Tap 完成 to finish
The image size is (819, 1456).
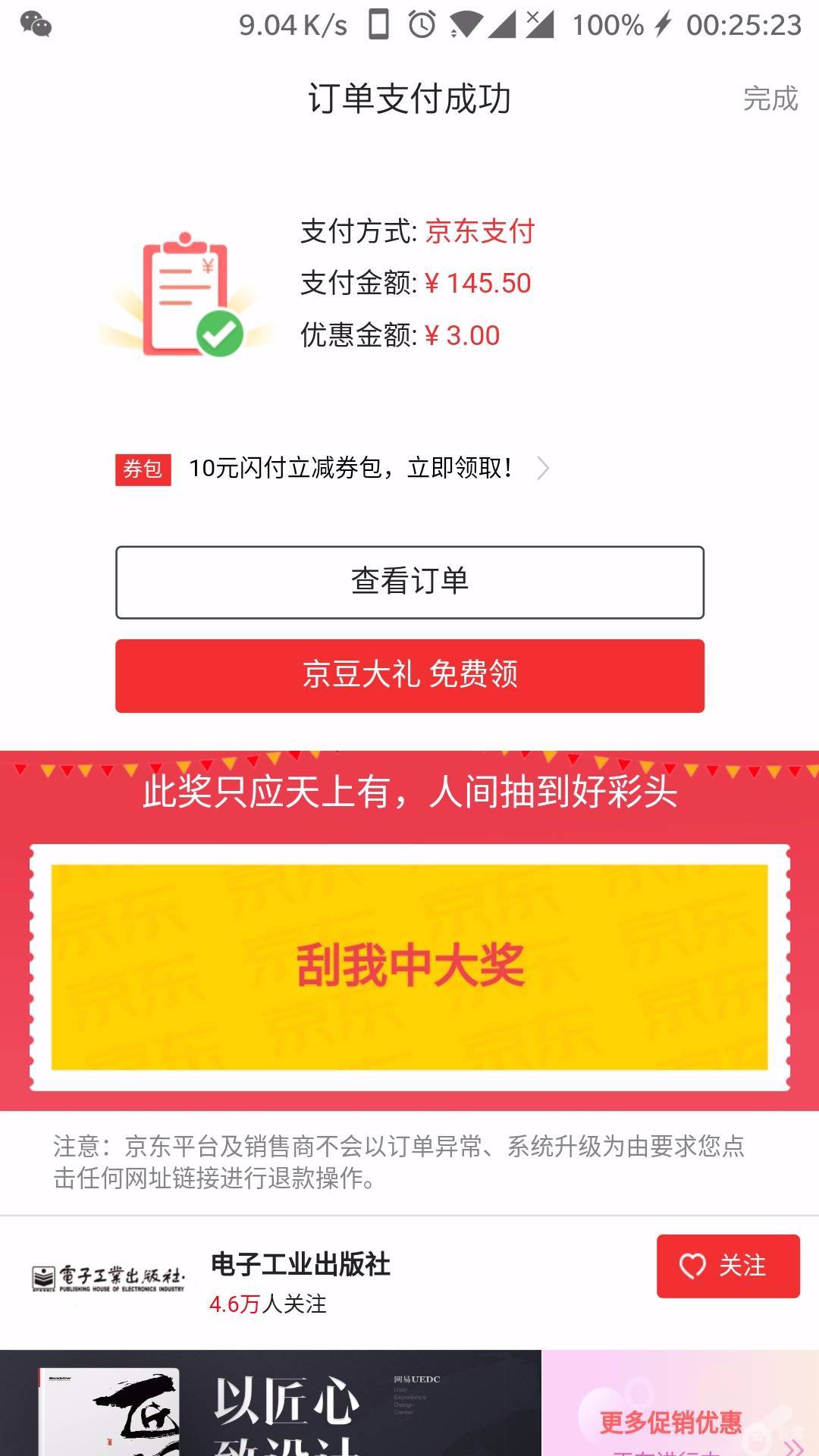[x=770, y=99]
